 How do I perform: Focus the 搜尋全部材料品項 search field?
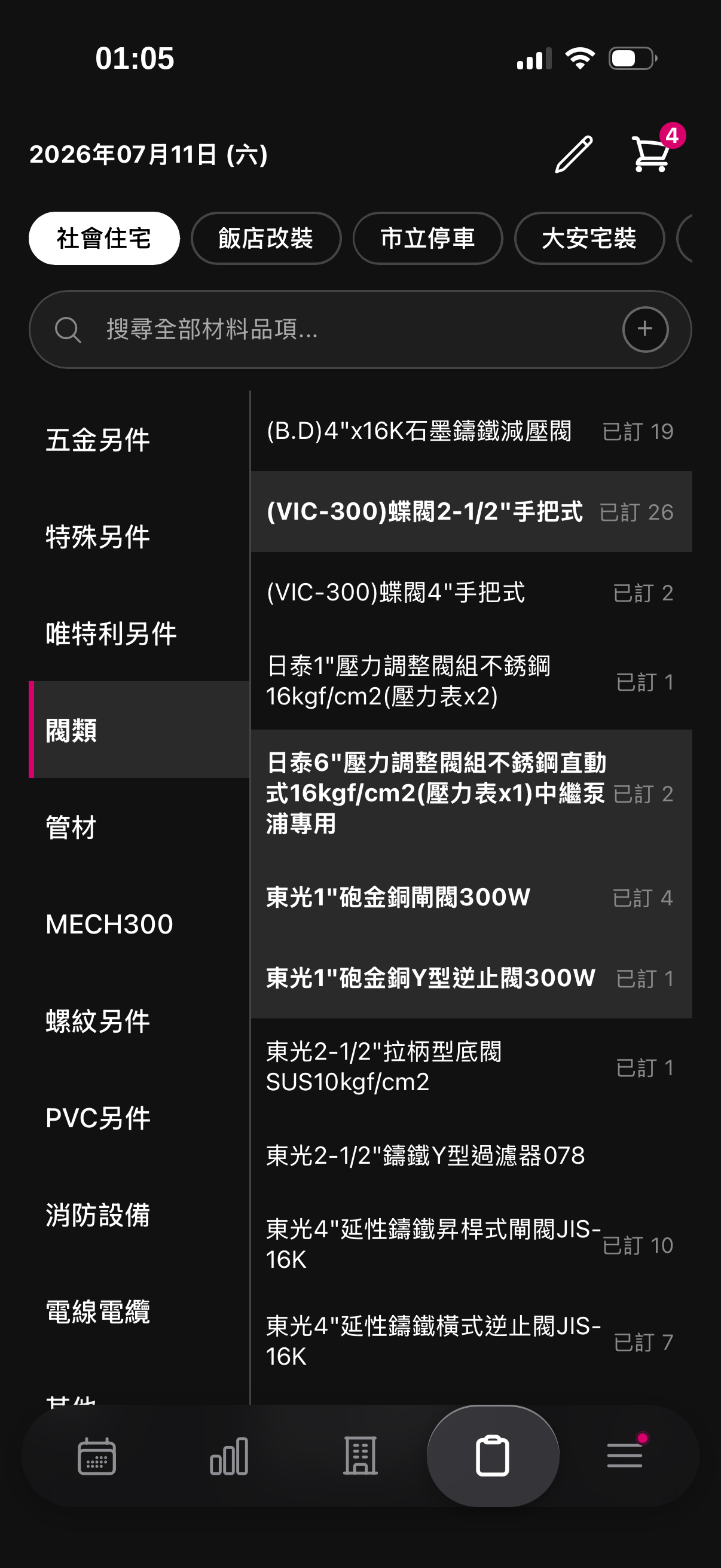pyautogui.click(x=360, y=330)
